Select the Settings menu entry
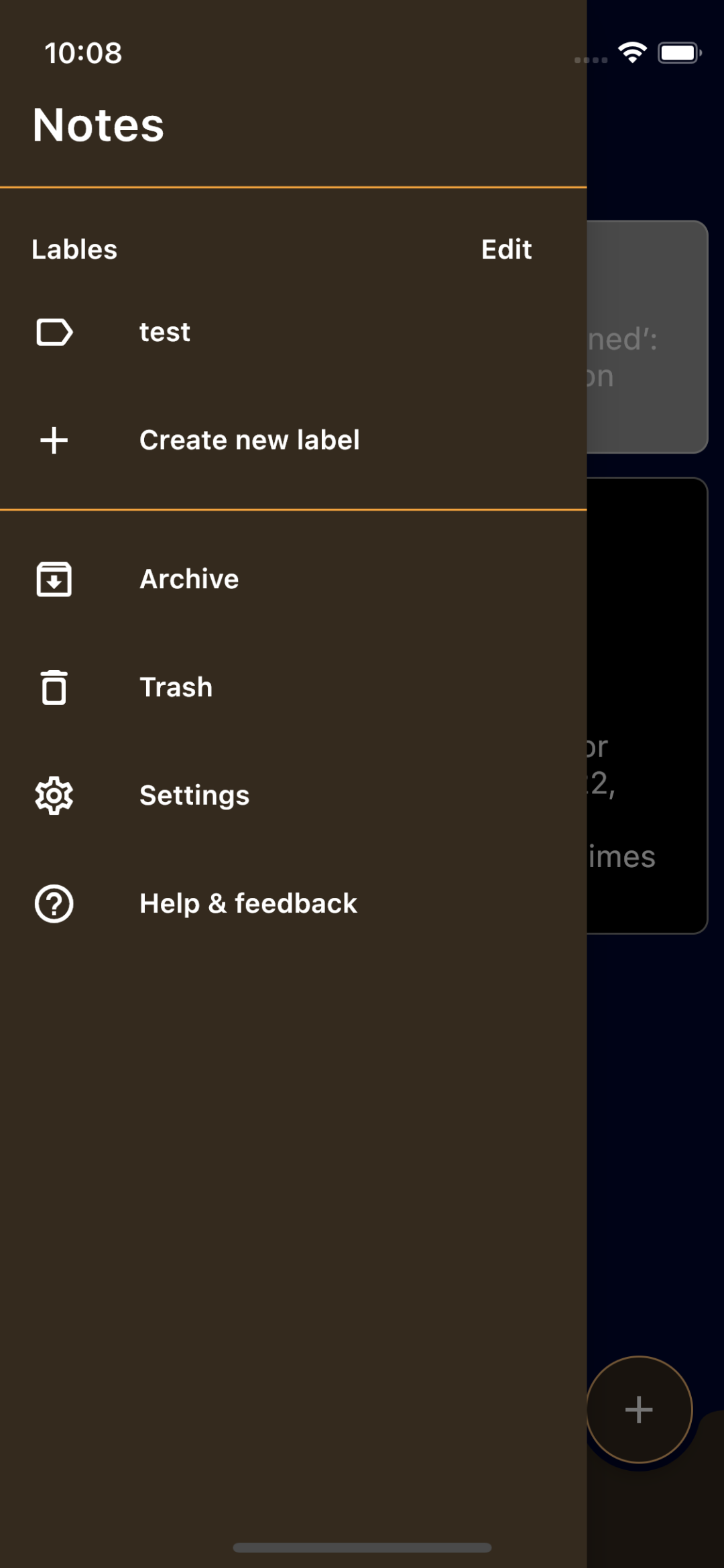 194,795
